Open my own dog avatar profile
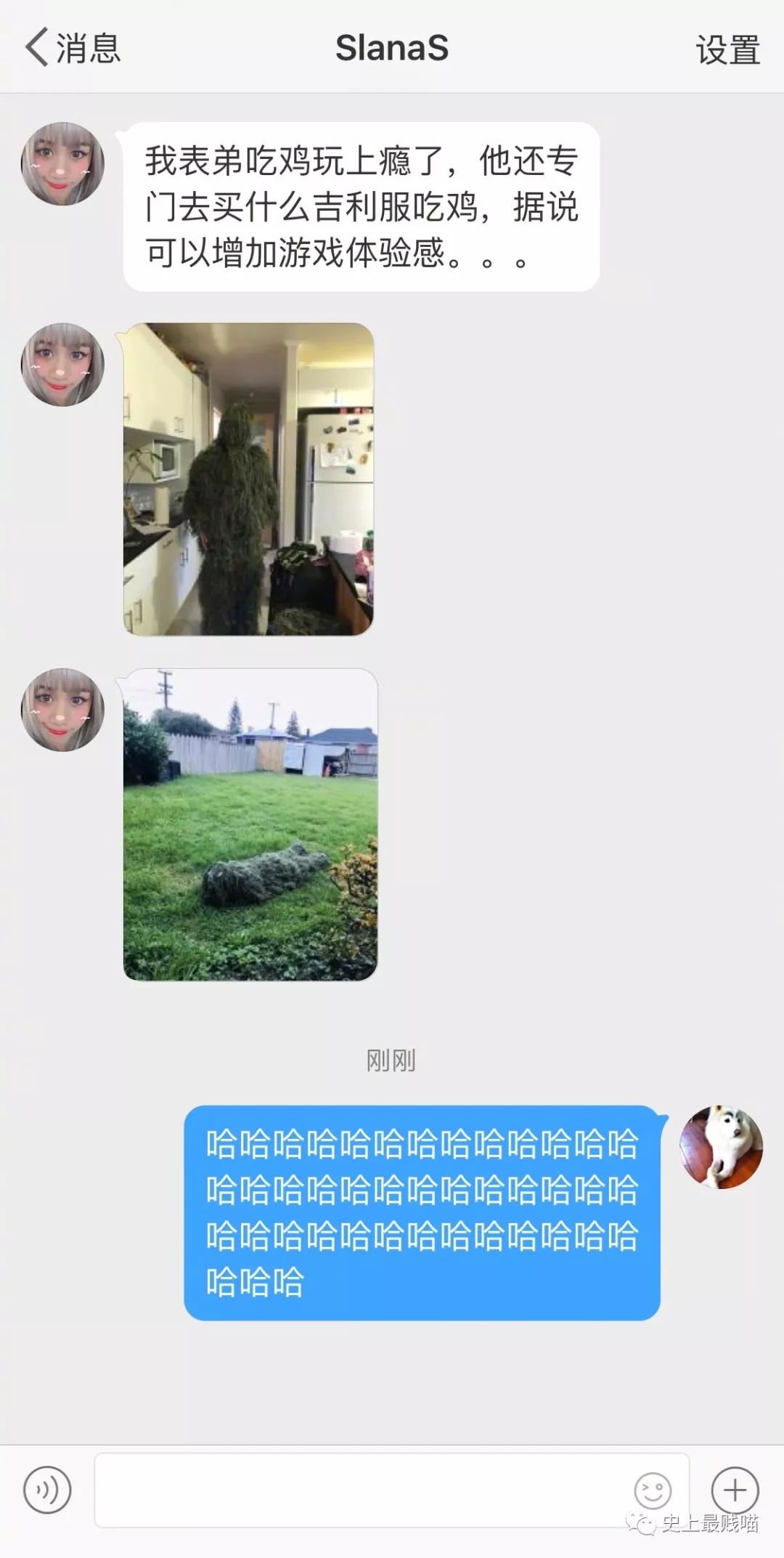The width and height of the screenshot is (784, 1558). (x=721, y=1148)
